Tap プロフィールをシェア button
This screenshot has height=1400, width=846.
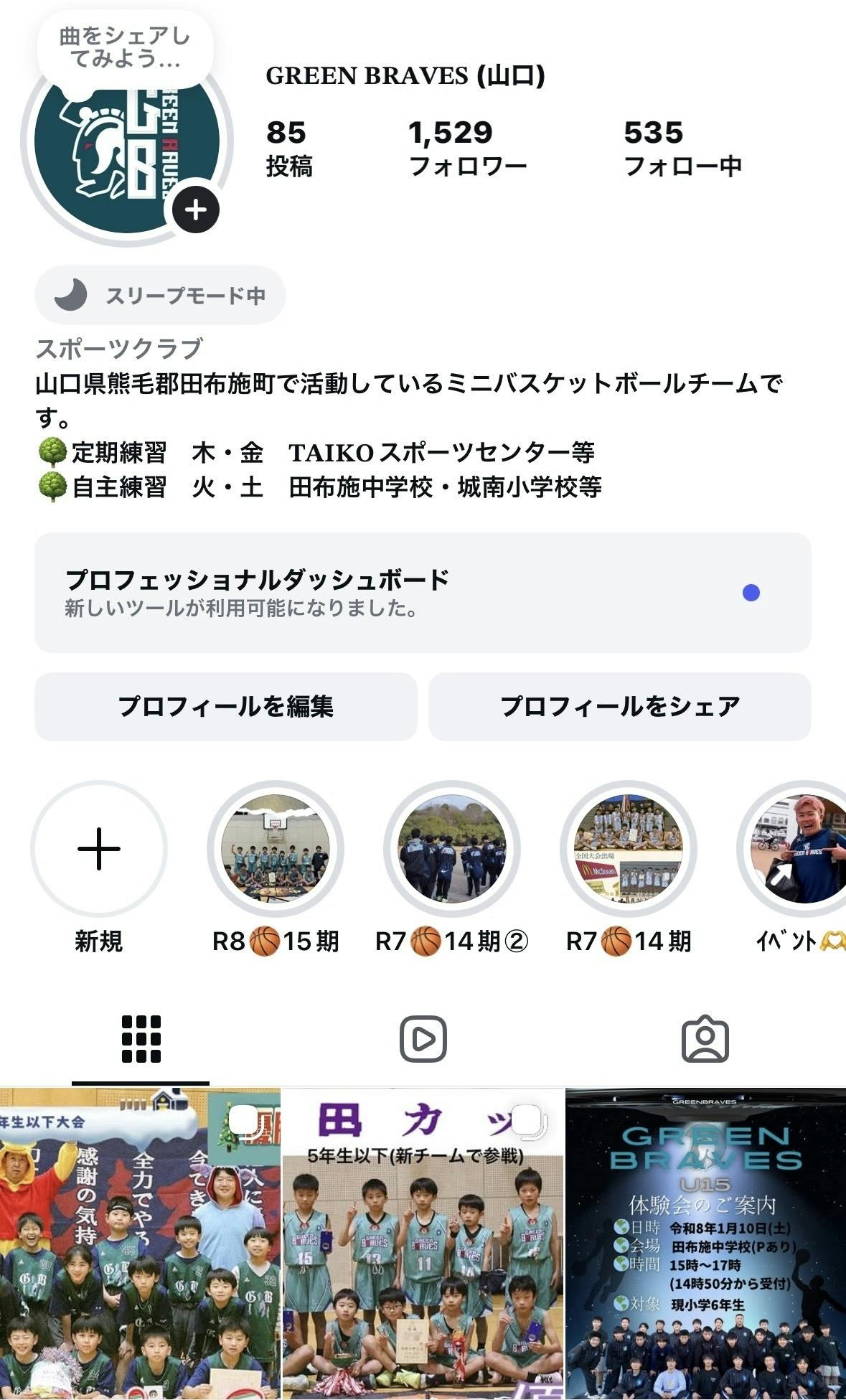coord(619,706)
